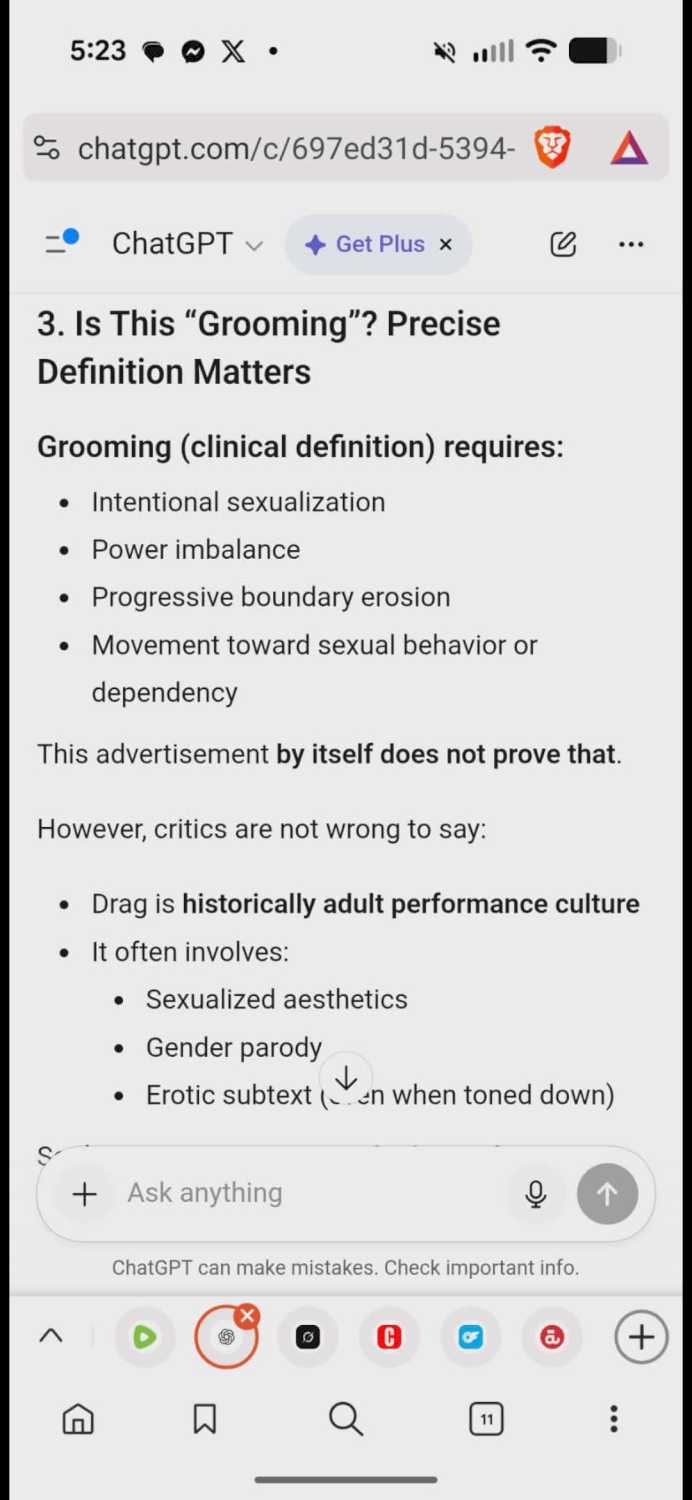This screenshot has height=1500, width=692.
Task: Open the Brave Rewards triangle icon
Action: 629,149
